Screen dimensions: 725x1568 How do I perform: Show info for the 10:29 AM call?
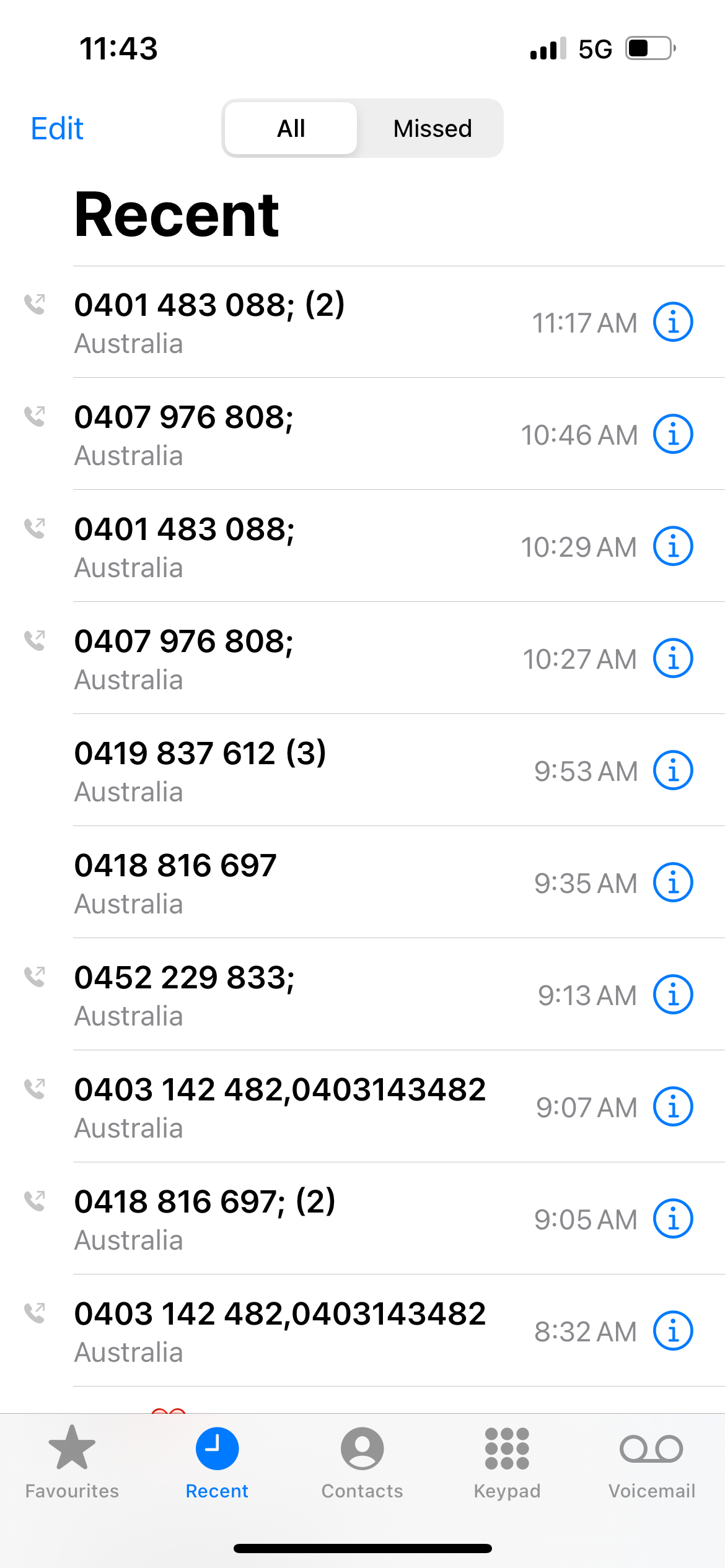[x=673, y=546]
